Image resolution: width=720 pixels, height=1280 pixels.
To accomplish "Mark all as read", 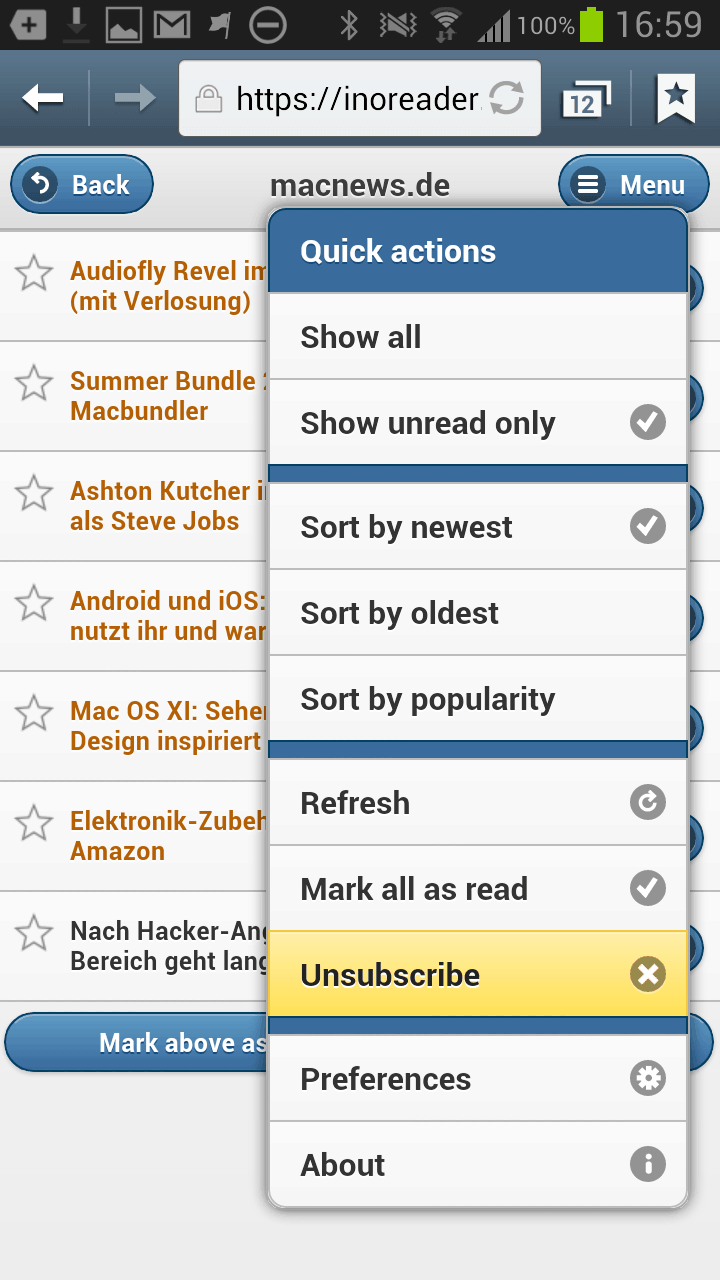I will (477, 889).
